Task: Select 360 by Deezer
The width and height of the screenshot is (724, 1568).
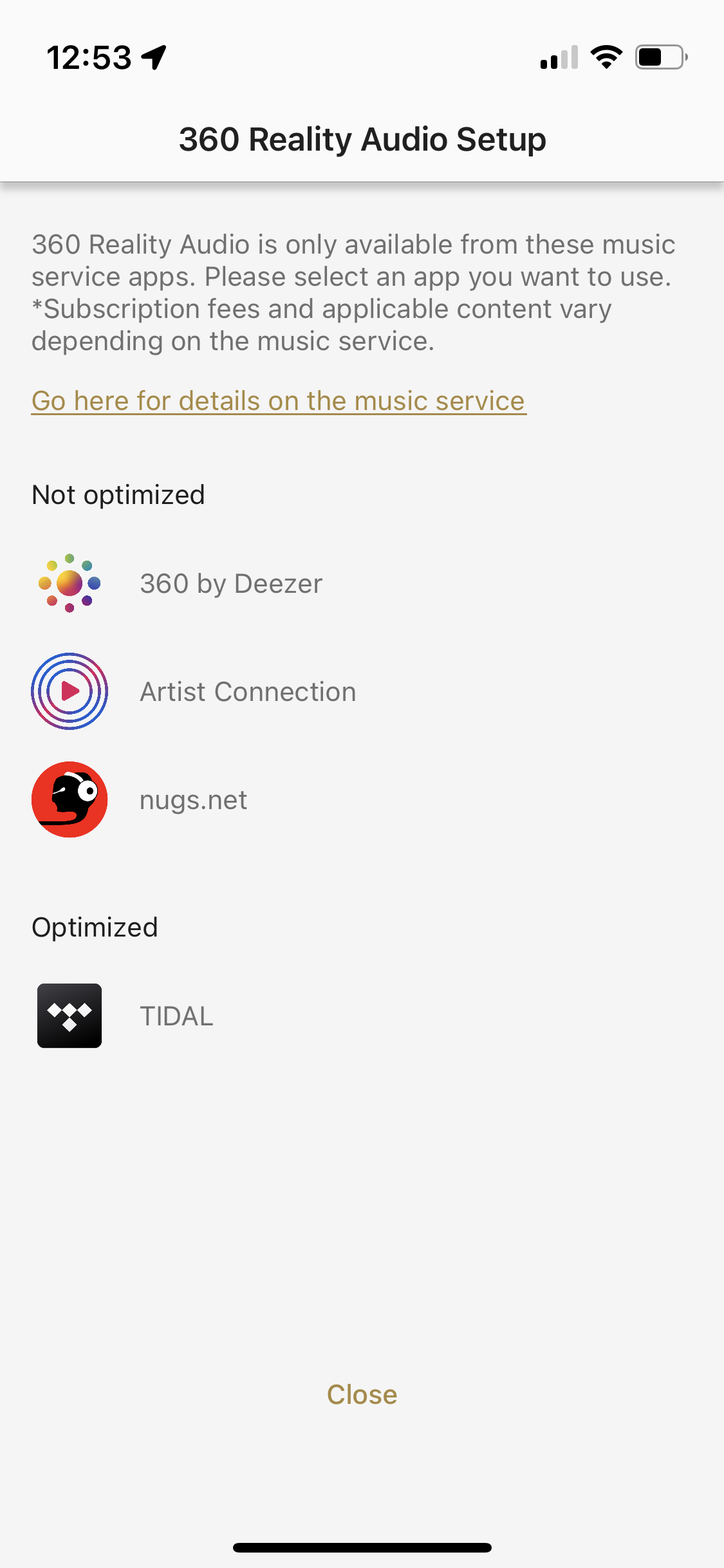Action: (x=362, y=584)
